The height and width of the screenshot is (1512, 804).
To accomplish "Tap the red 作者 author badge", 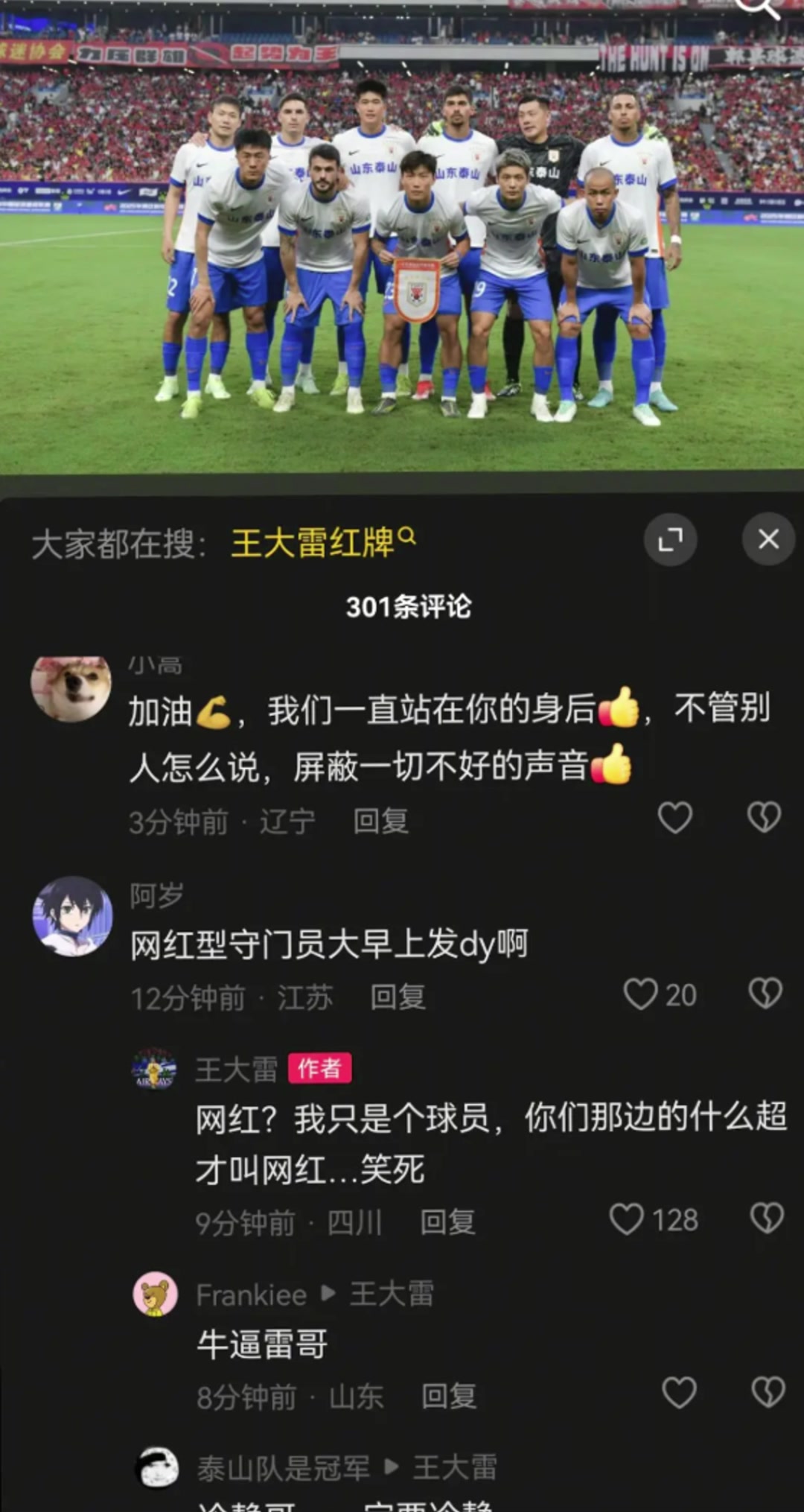I will point(322,1070).
